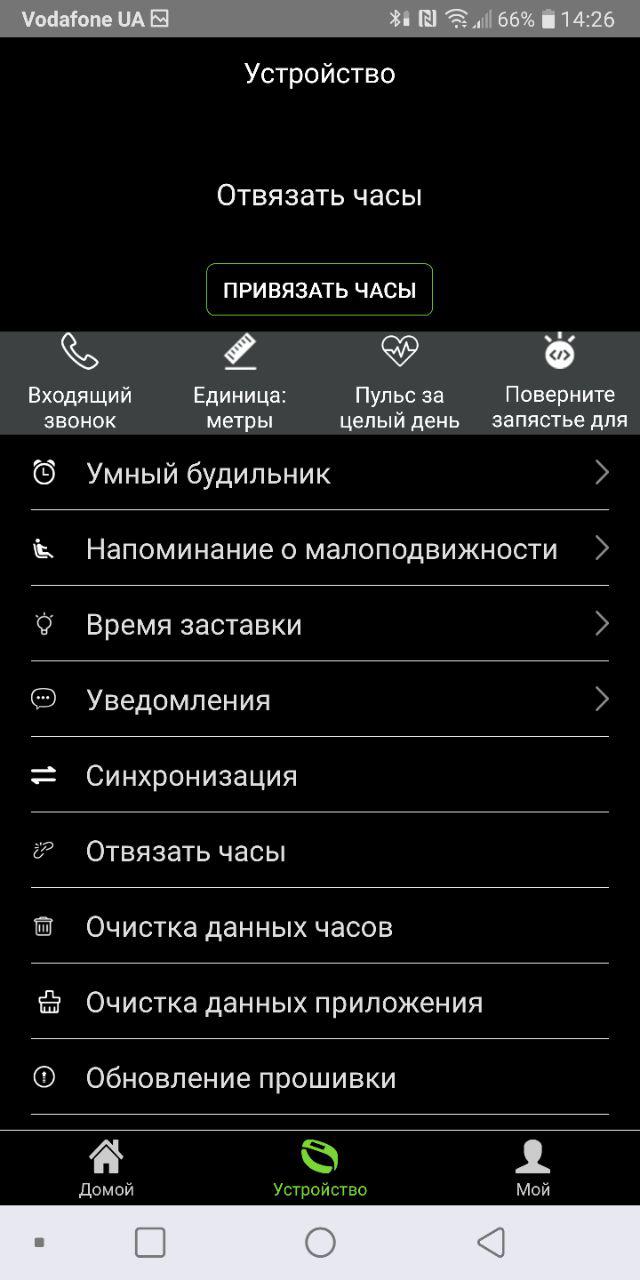Open Обновление прошивки
Viewport: 640px width, 1280px height.
320,1078
